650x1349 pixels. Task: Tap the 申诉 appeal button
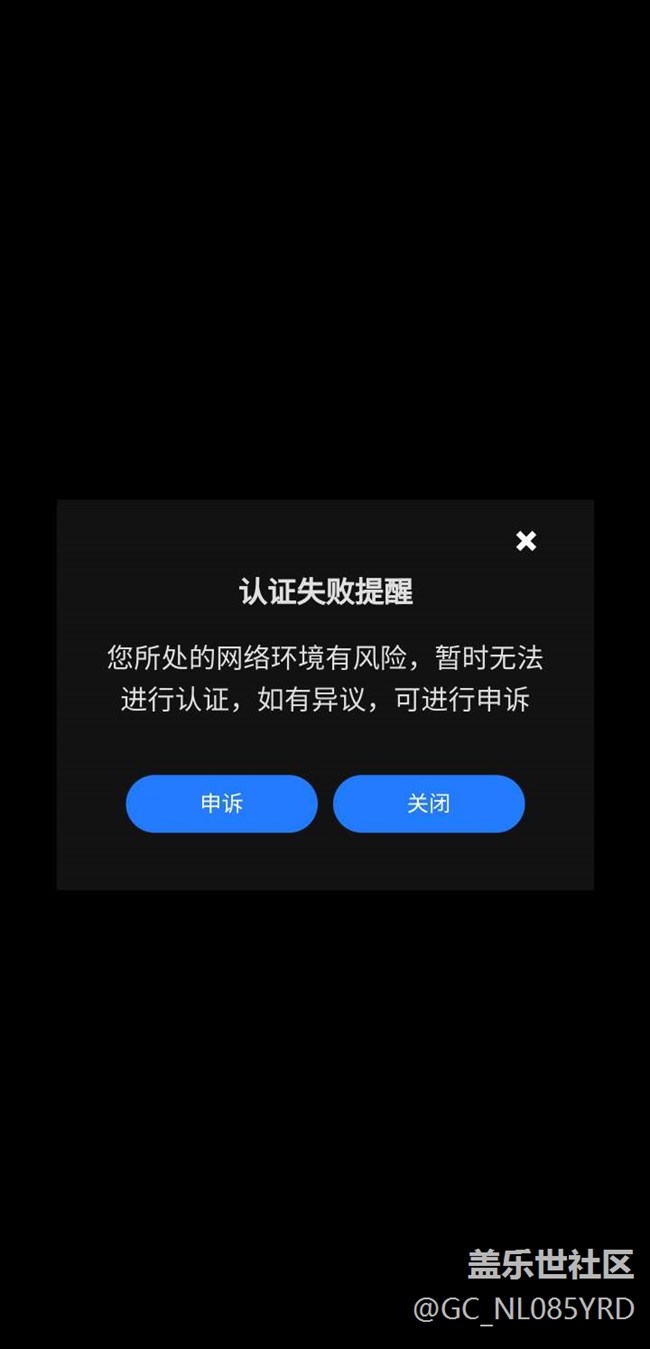pos(221,804)
